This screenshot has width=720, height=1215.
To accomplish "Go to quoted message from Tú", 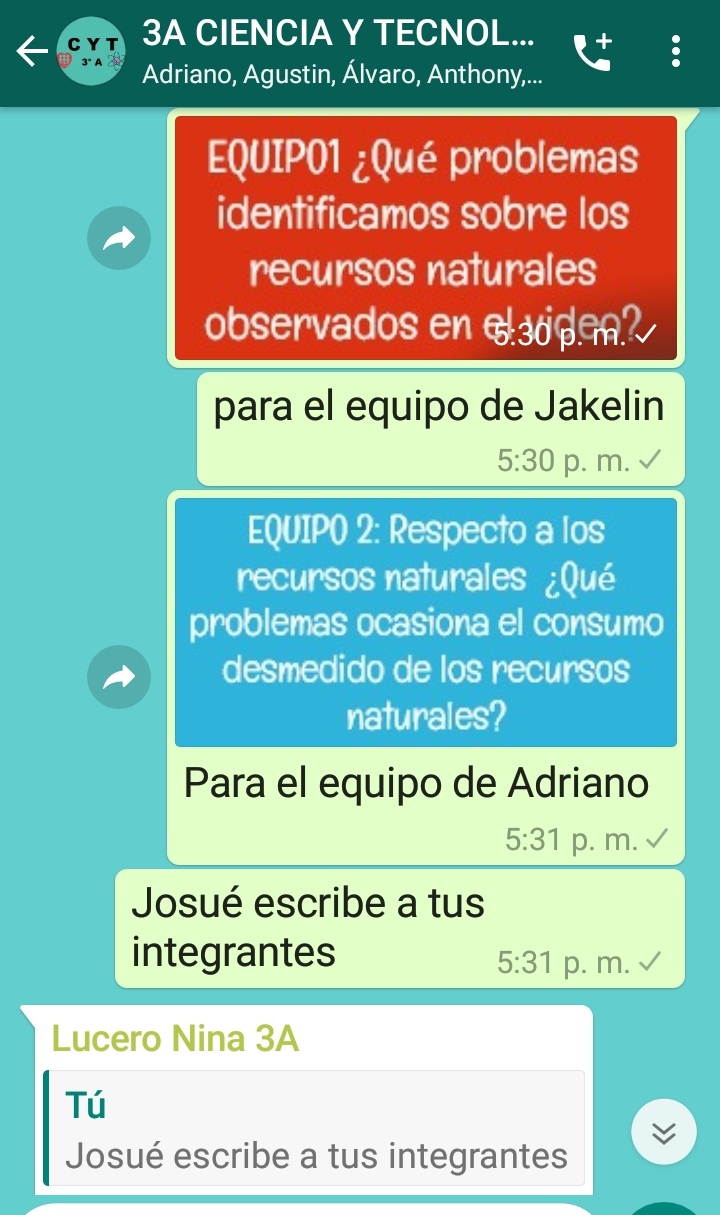I will click(314, 1127).
